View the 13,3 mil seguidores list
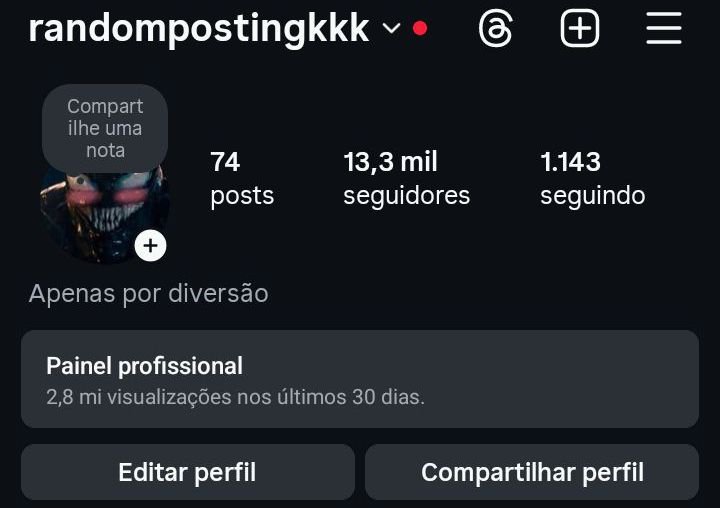The height and width of the screenshot is (508, 720). pos(405,178)
